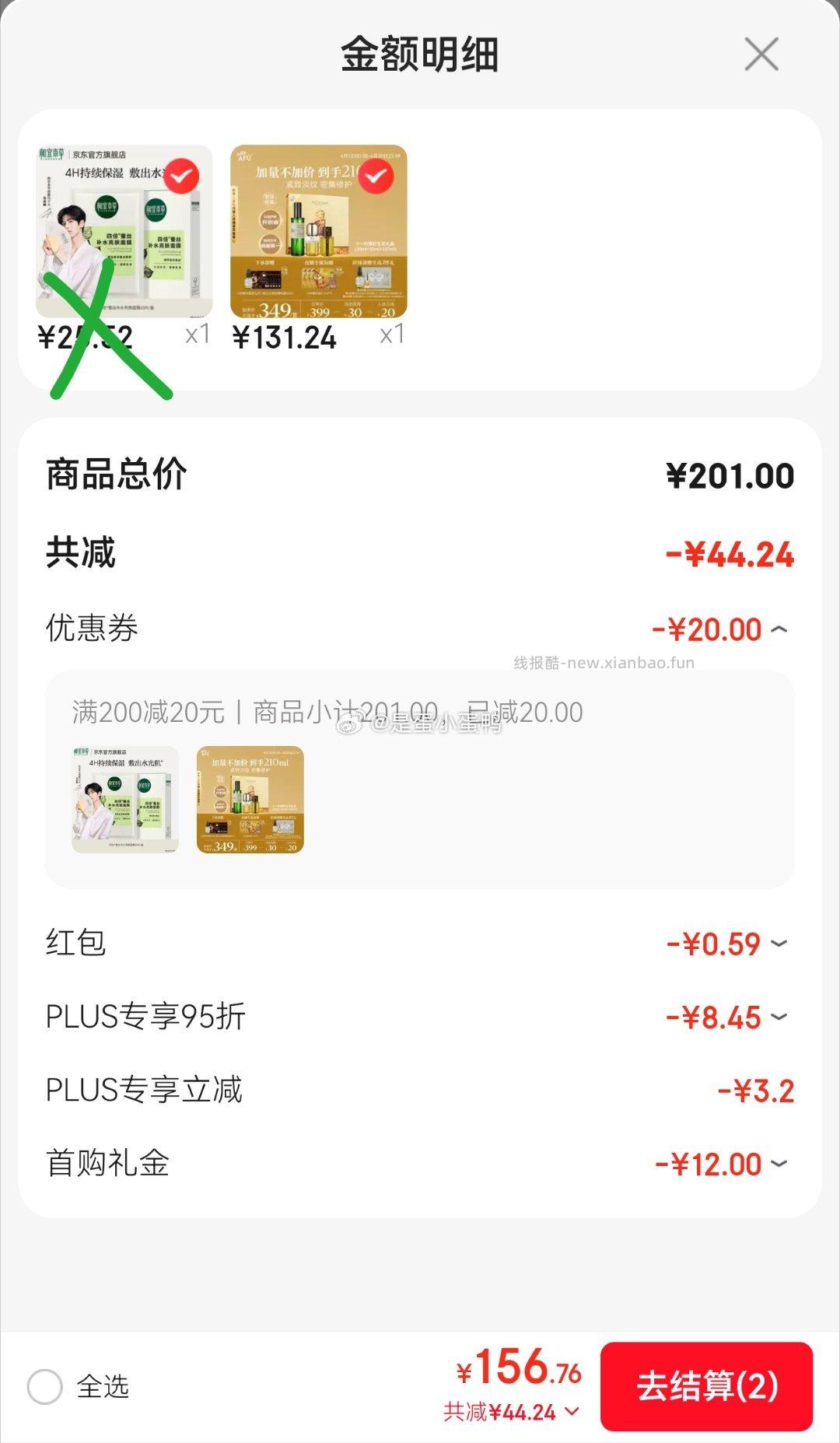Deselect the red checkmark on the ¥131.24 AFU set
The height and width of the screenshot is (1443, 840).
(x=376, y=177)
